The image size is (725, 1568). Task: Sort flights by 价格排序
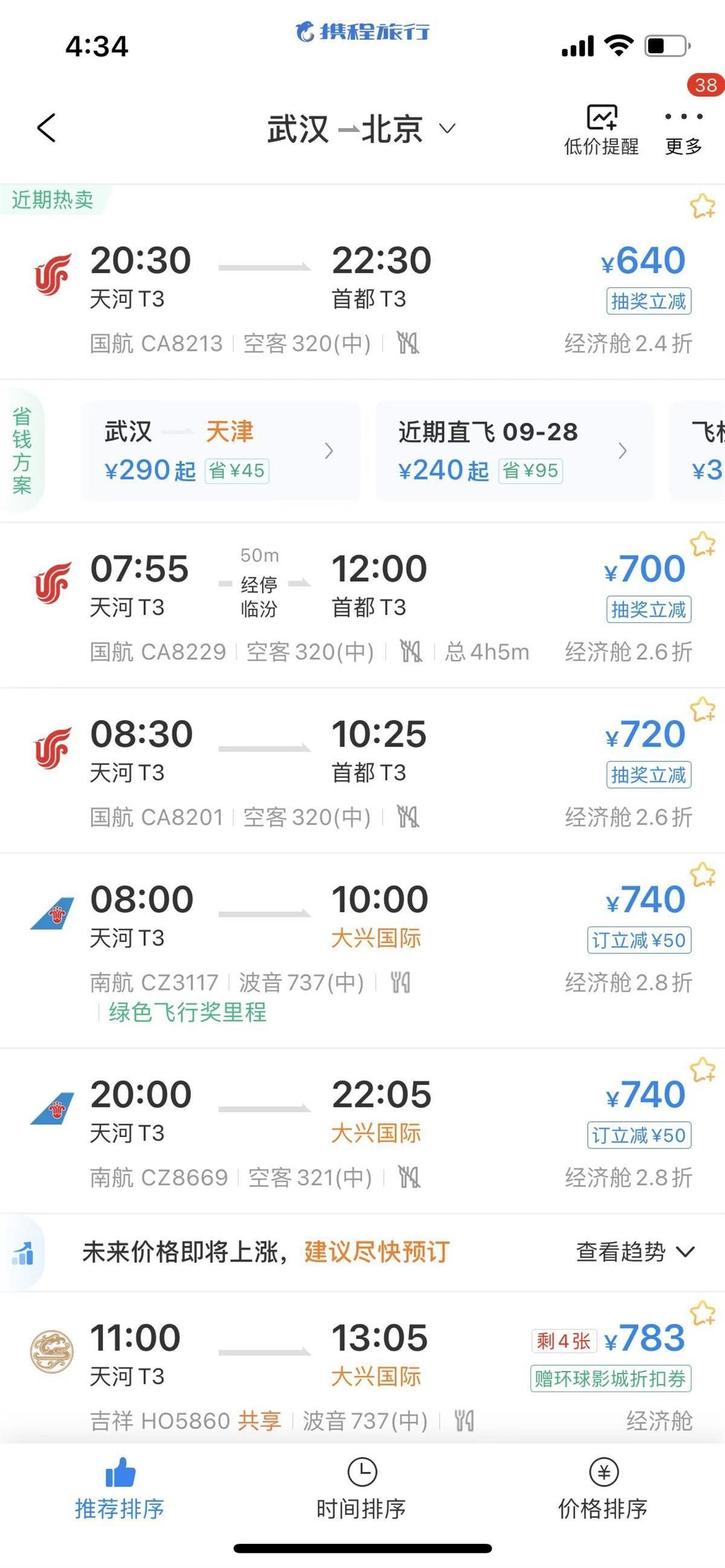[x=603, y=1489]
